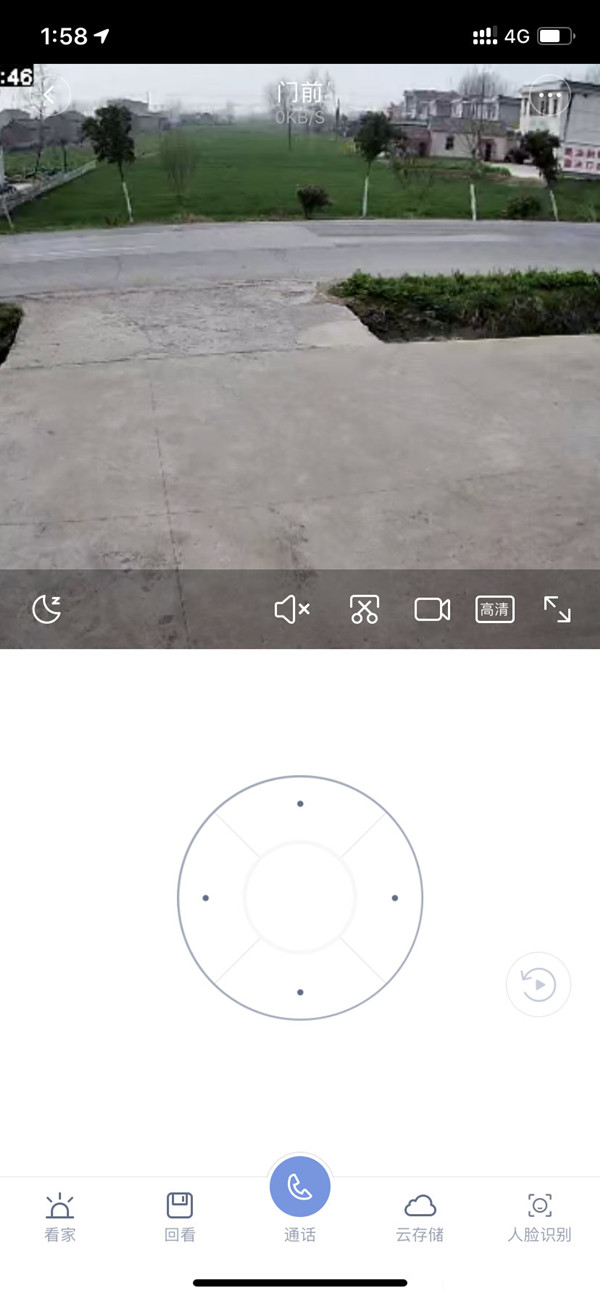Tilt the camera up on the control pad
The width and height of the screenshot is (600, 1298).
tap(300, 804)
